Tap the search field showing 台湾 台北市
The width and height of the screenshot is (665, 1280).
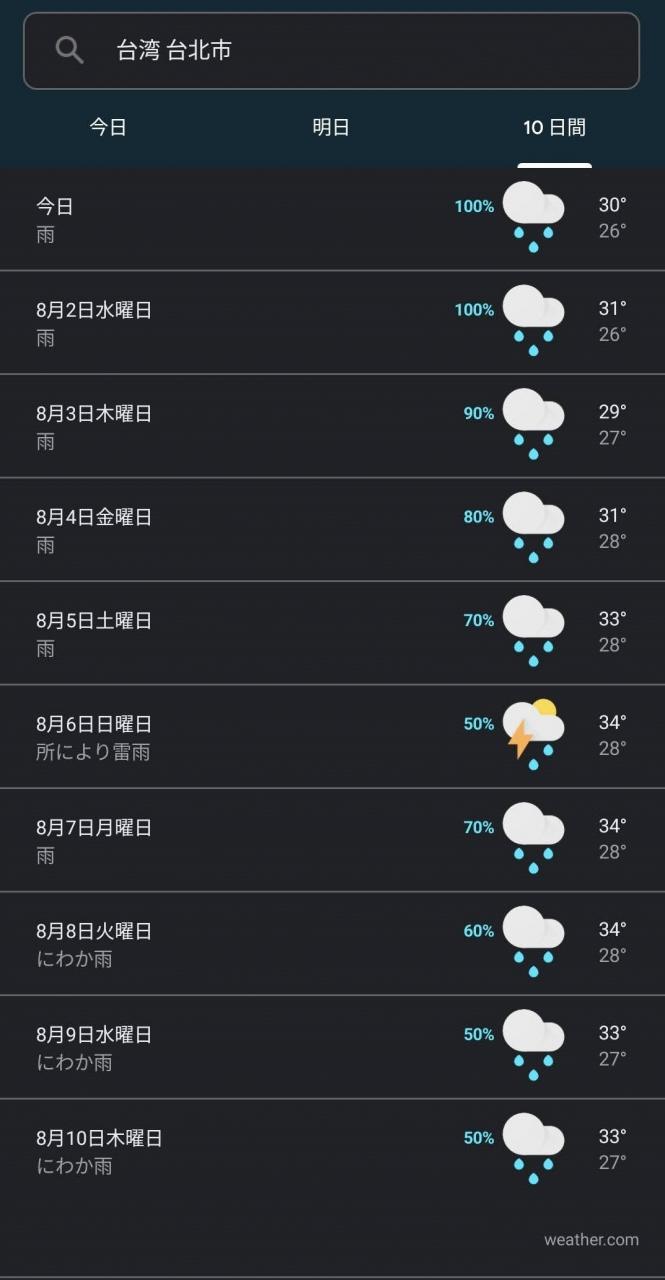(x=331, y=51)
